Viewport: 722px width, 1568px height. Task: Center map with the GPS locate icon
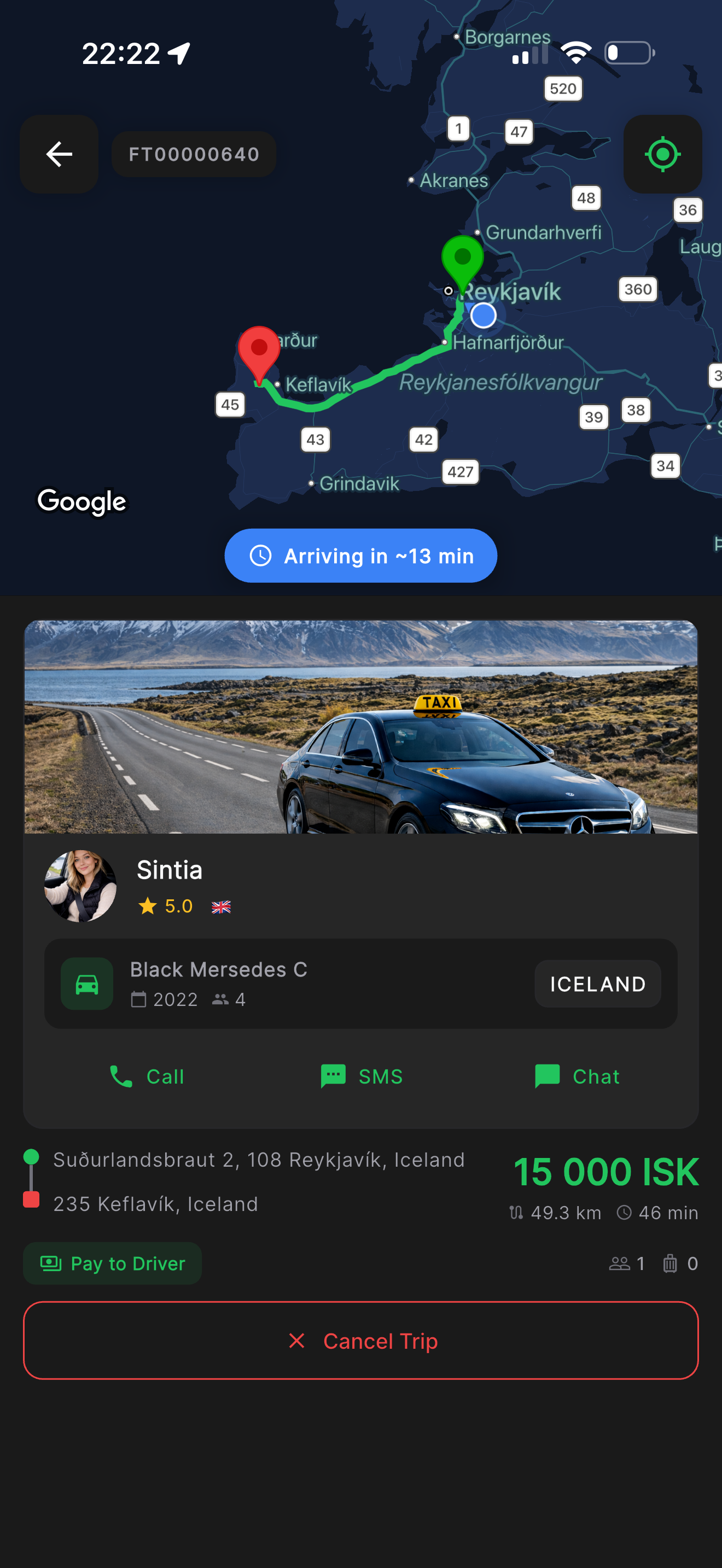662,154
